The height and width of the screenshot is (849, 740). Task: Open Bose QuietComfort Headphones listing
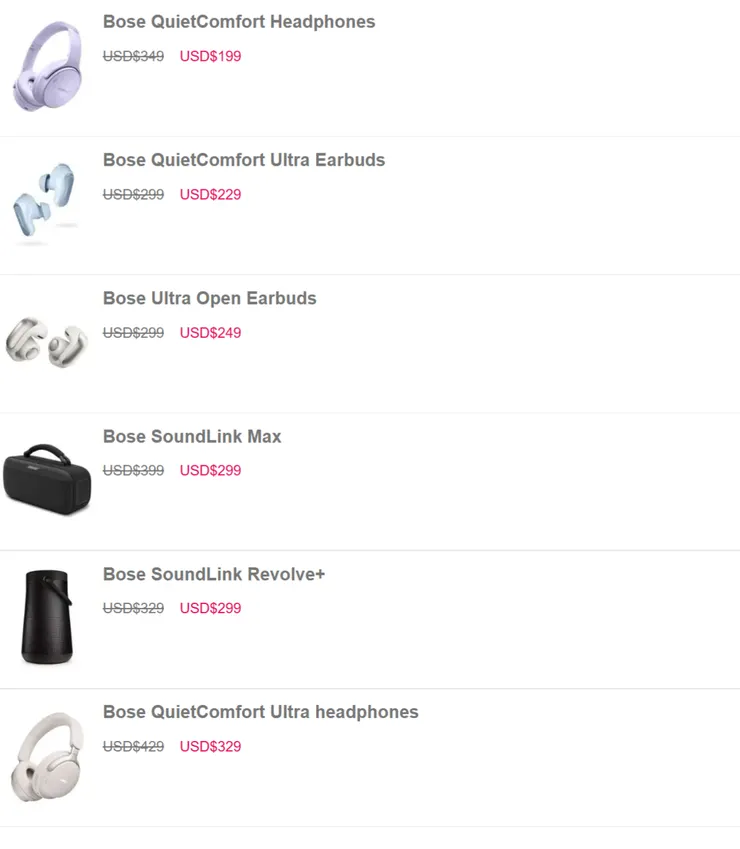pos(239,22)
